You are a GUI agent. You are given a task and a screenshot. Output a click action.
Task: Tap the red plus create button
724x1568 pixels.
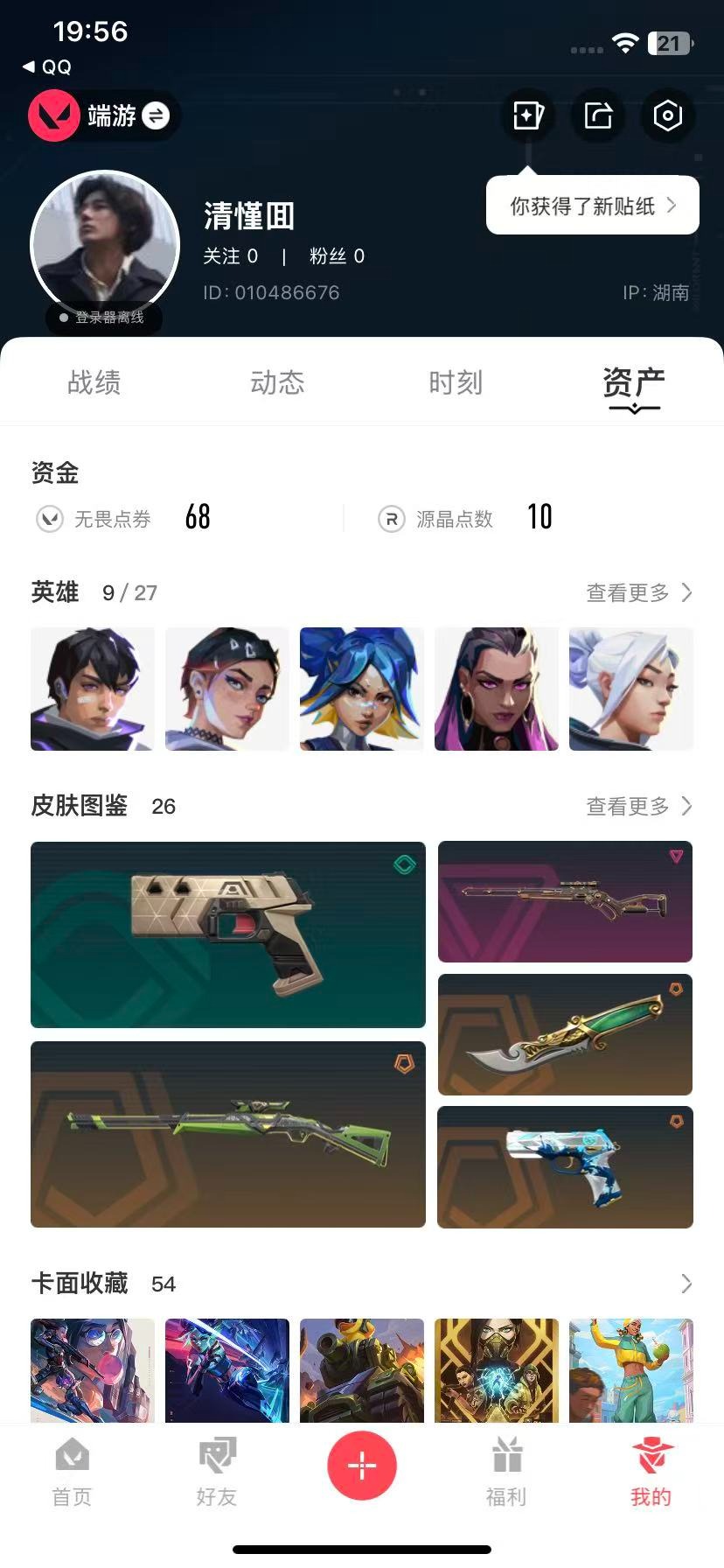362,1465
